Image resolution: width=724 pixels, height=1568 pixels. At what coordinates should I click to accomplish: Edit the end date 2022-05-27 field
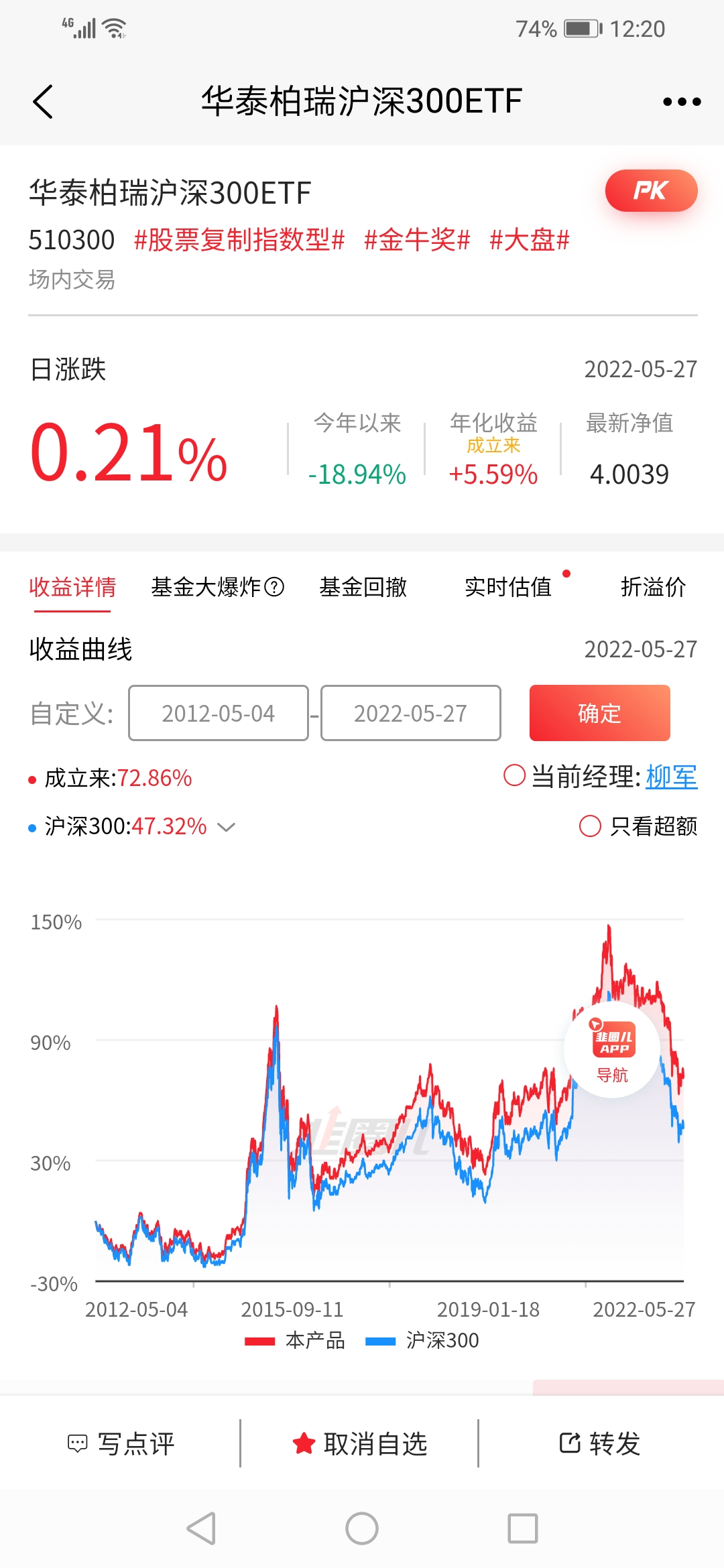click(410, 713)
